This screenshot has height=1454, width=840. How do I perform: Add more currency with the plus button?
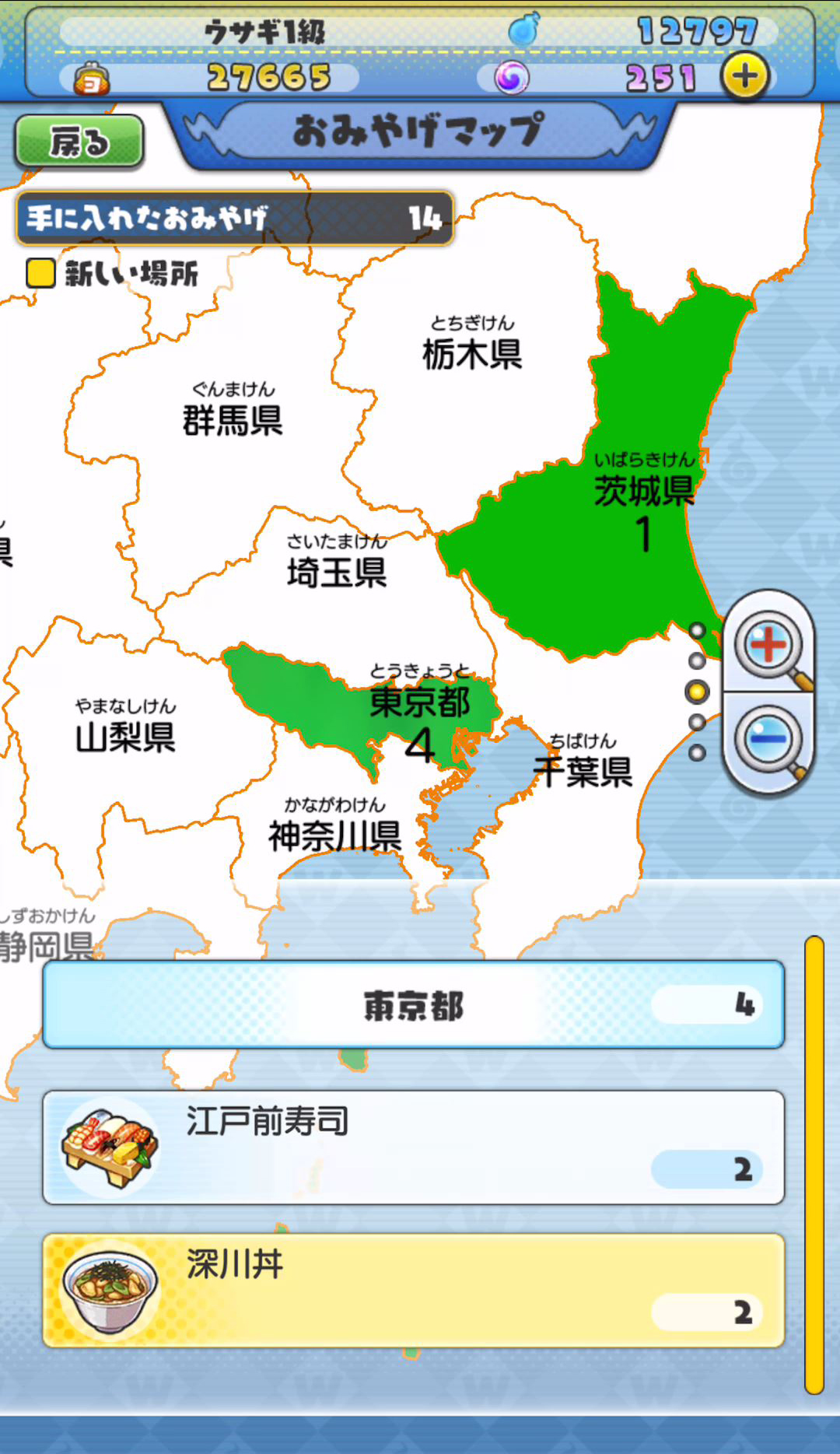(x=744, y=76)
